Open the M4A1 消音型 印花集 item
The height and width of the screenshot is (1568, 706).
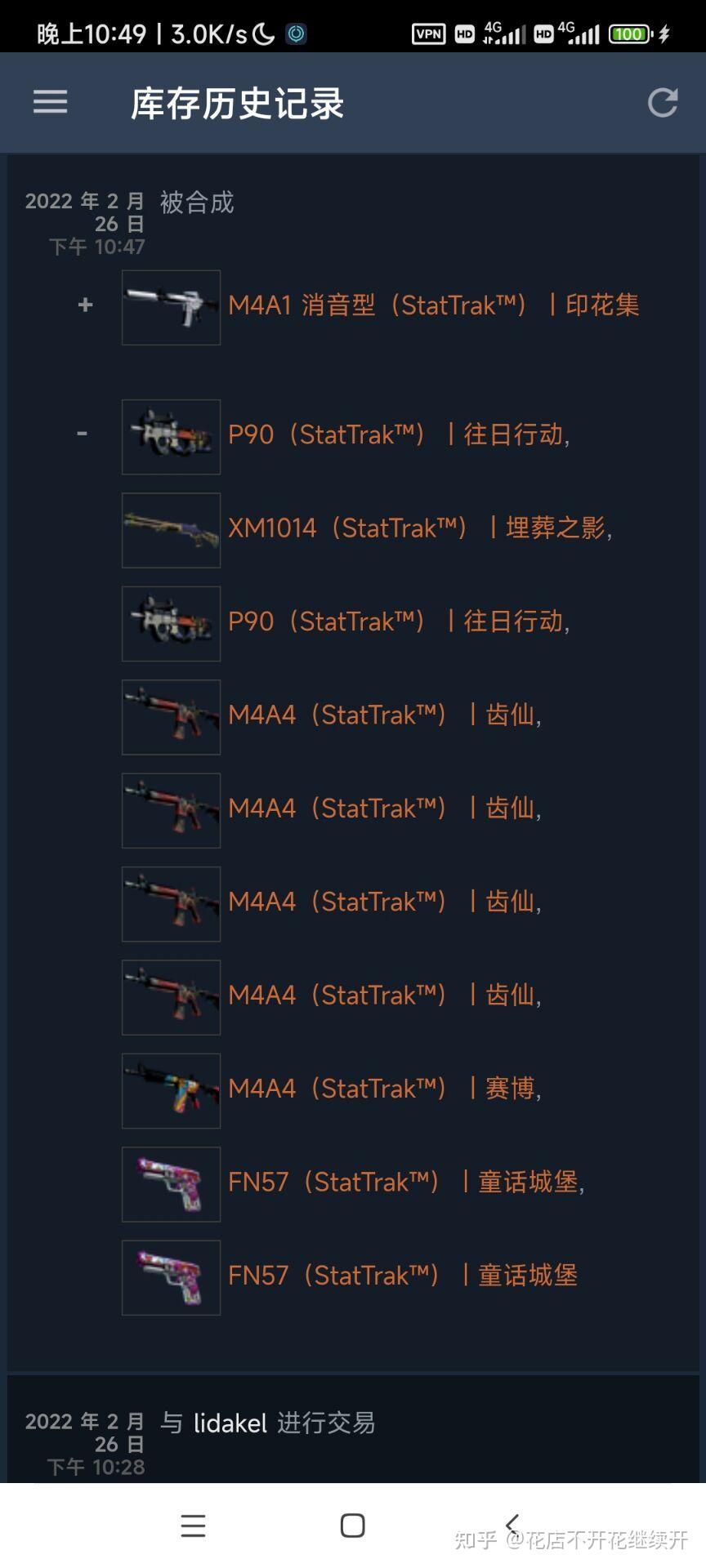(433, 305)
